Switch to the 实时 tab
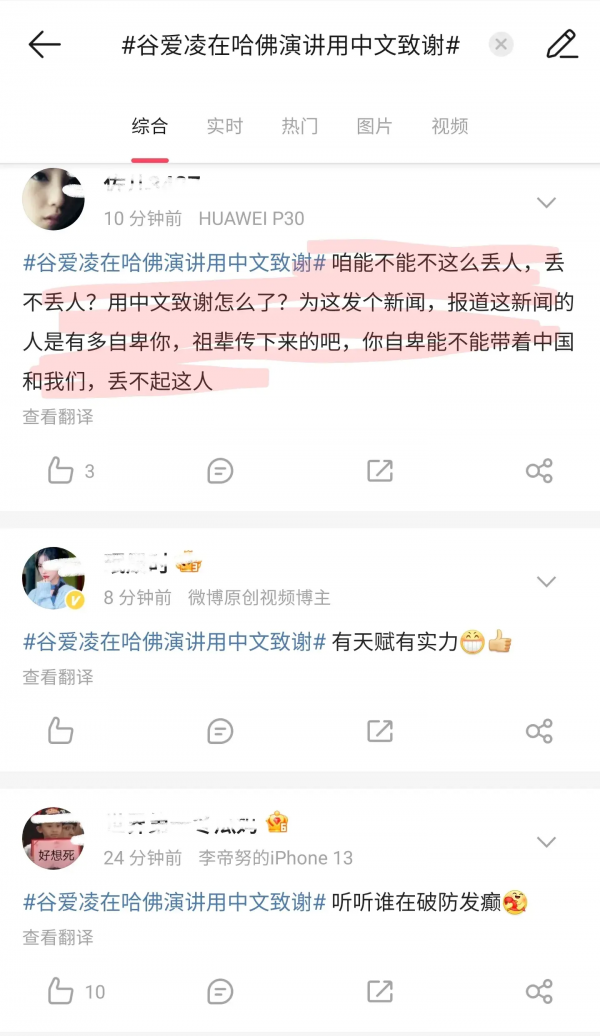This screenshot has height=1036, width=600. click(x=225, y=127)
